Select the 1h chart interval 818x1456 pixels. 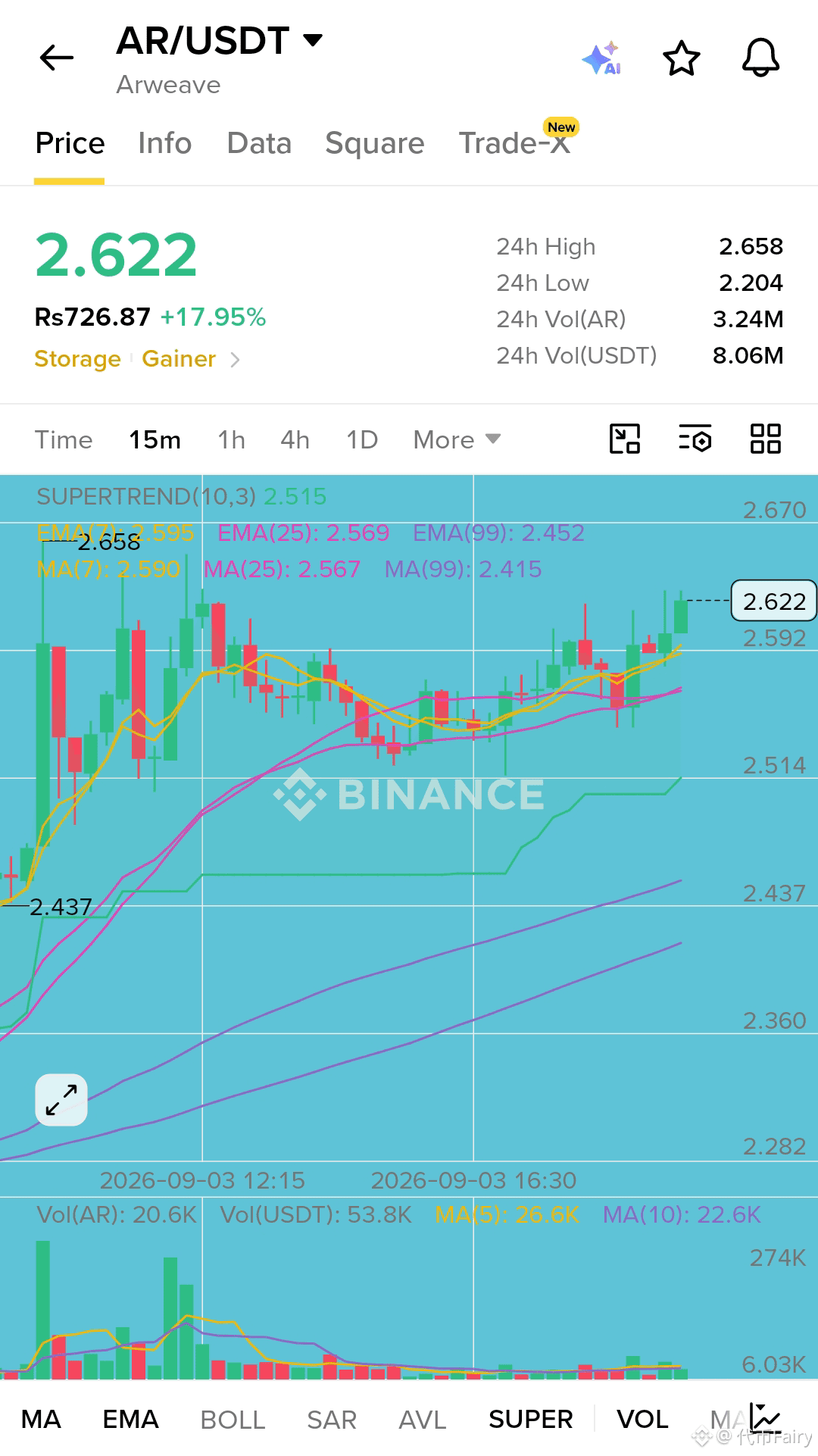coord(231,439)
